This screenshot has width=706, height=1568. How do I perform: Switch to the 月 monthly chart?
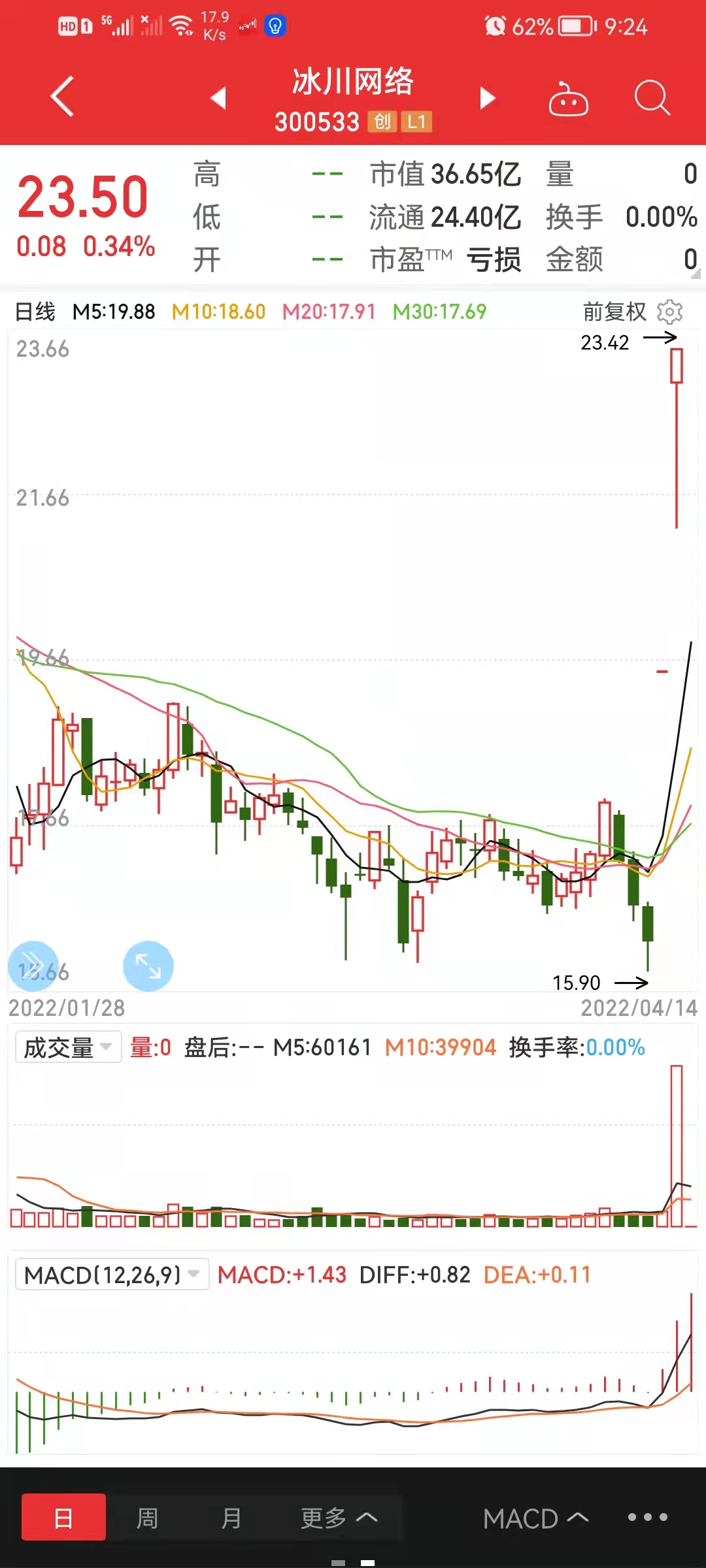pyautogui.click(x=231, y=1518)
